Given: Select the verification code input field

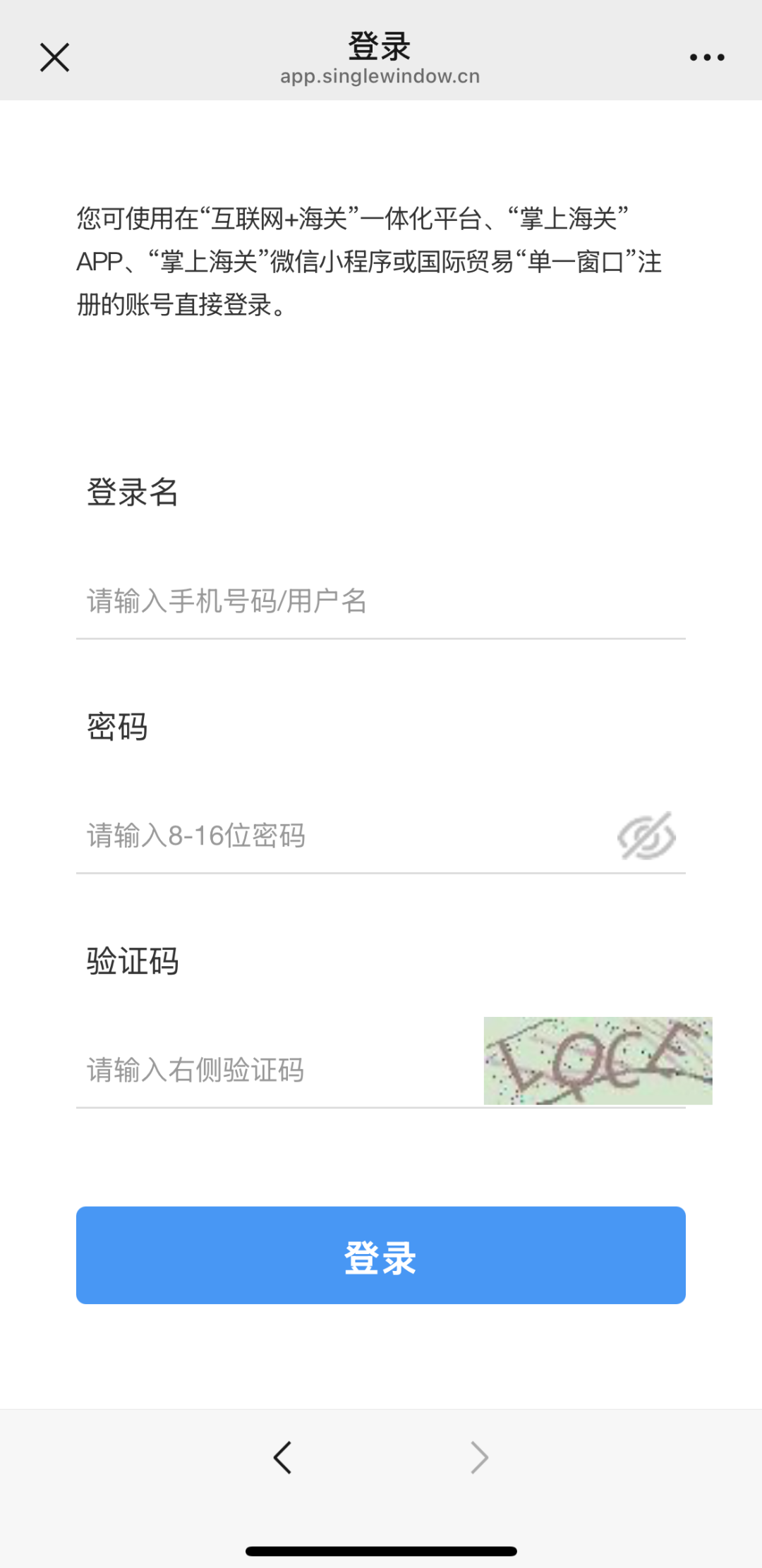Looking at the screenshot, I should pos(275,1070).
